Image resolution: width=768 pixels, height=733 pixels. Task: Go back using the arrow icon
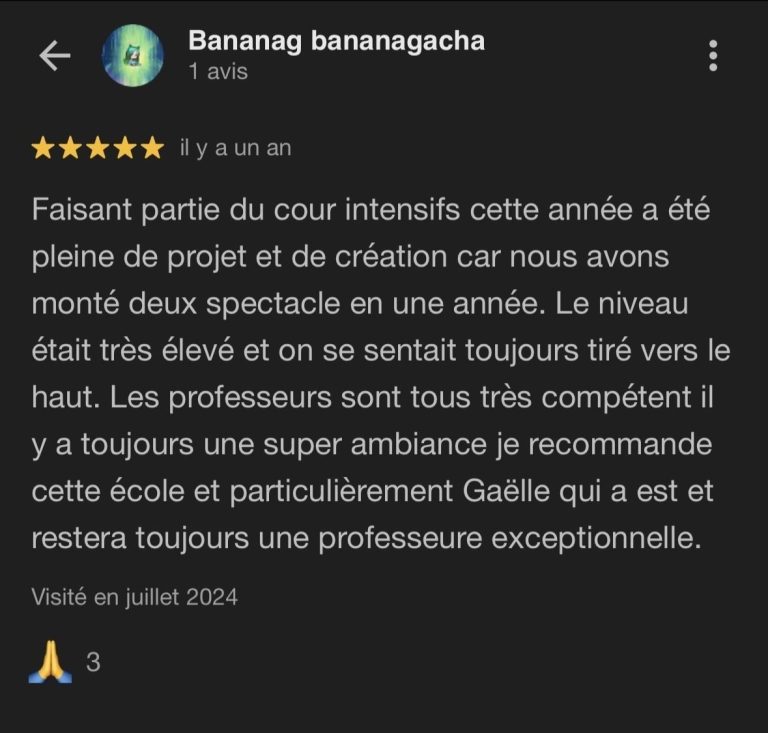54,56
